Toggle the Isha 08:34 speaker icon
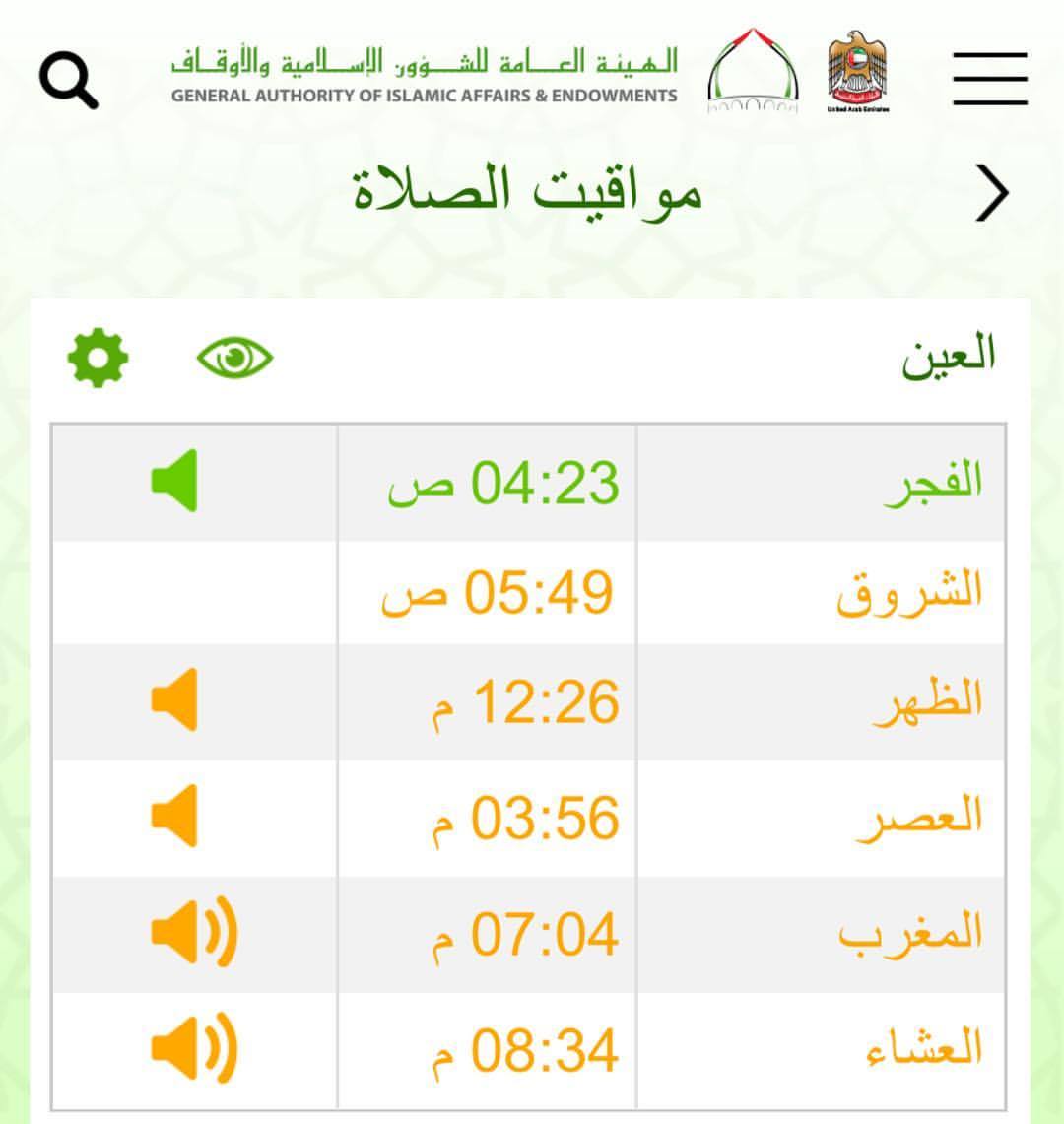The image size is (1064, 1124). coord(194,1048)
